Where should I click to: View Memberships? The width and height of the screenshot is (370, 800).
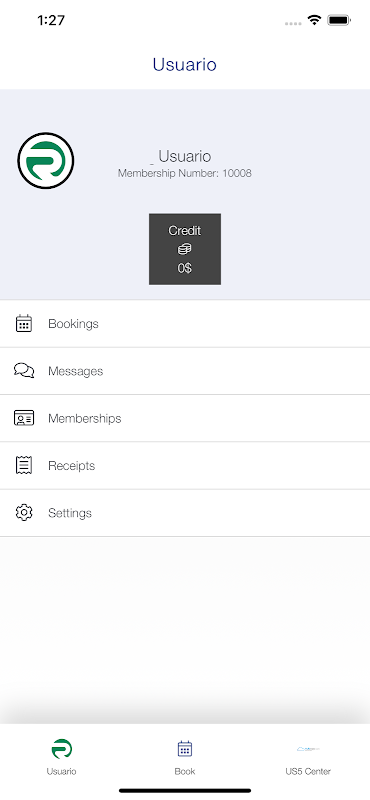pyautogui.click(x=185, y=418)
